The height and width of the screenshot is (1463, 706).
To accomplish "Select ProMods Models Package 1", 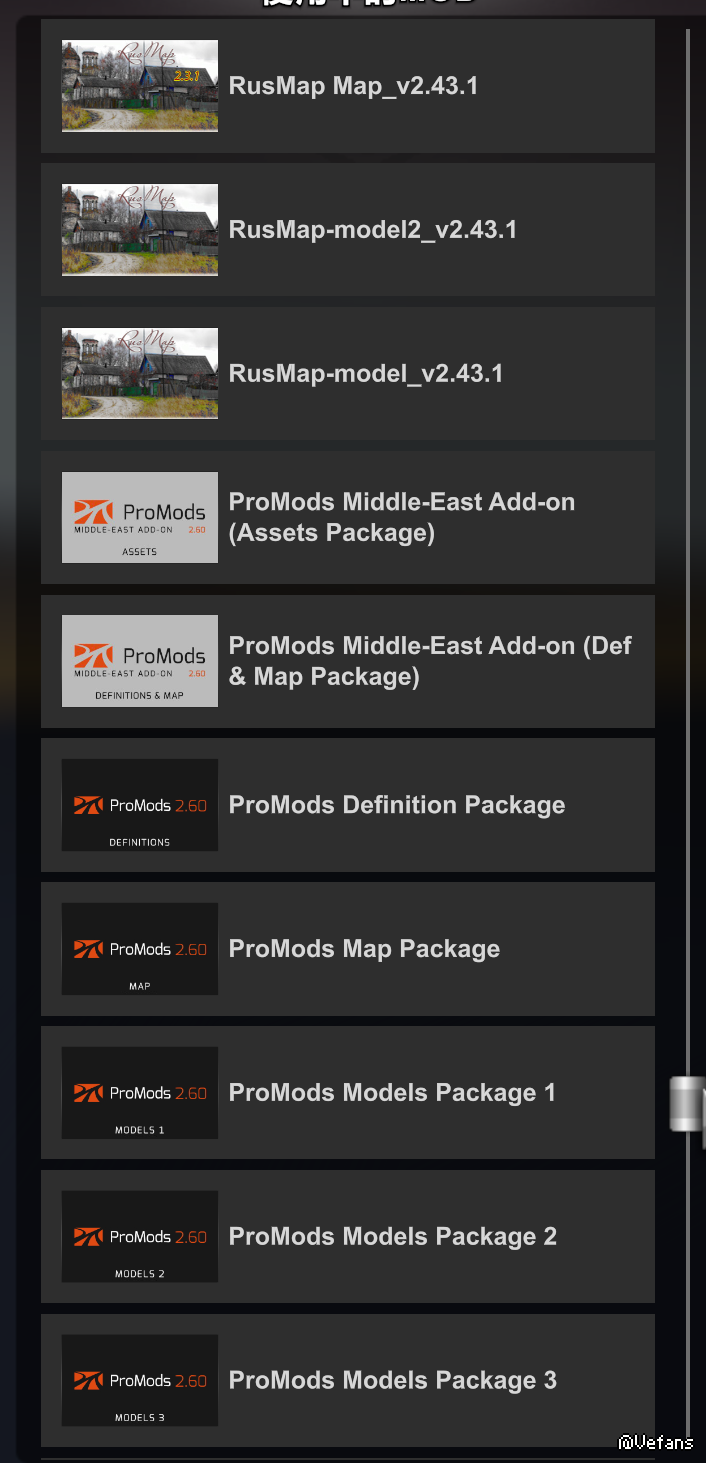I will click(347, 1093).
